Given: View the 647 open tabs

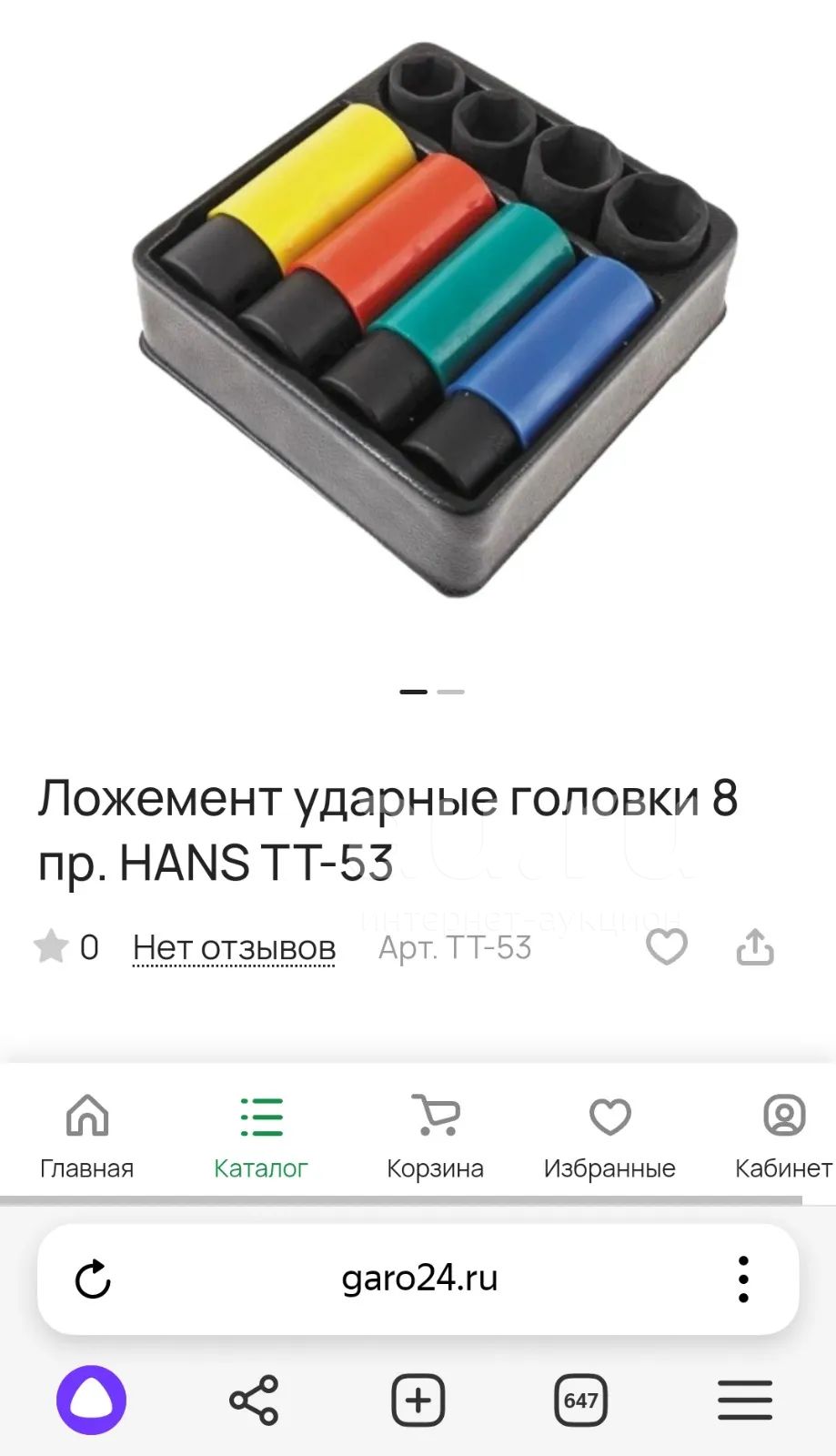Looking at the screenshot, I should tap(580, 1400).
